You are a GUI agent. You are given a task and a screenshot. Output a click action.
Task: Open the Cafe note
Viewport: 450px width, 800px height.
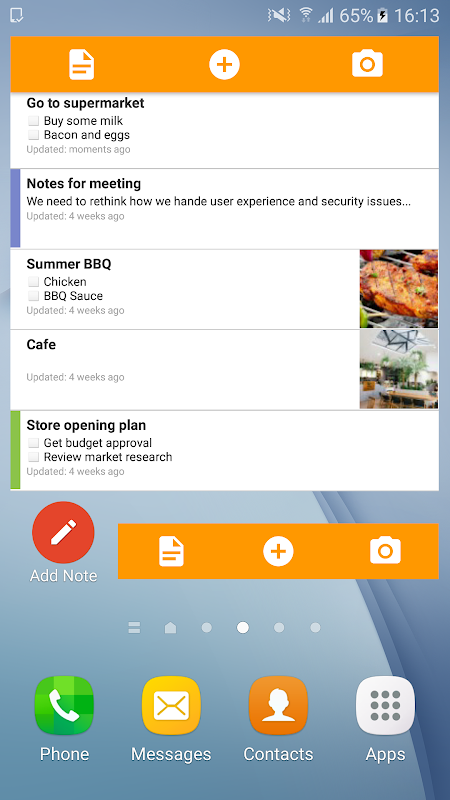(x=224, y=370)
